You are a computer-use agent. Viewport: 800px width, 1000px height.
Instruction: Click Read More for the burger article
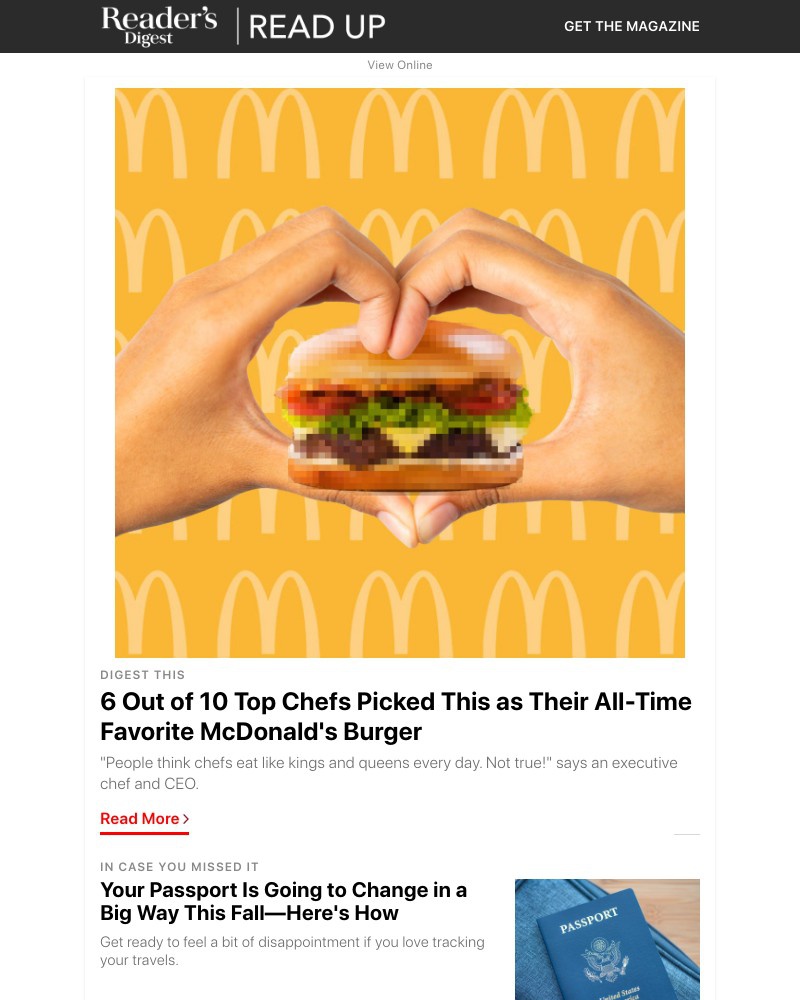click(139, 818)
